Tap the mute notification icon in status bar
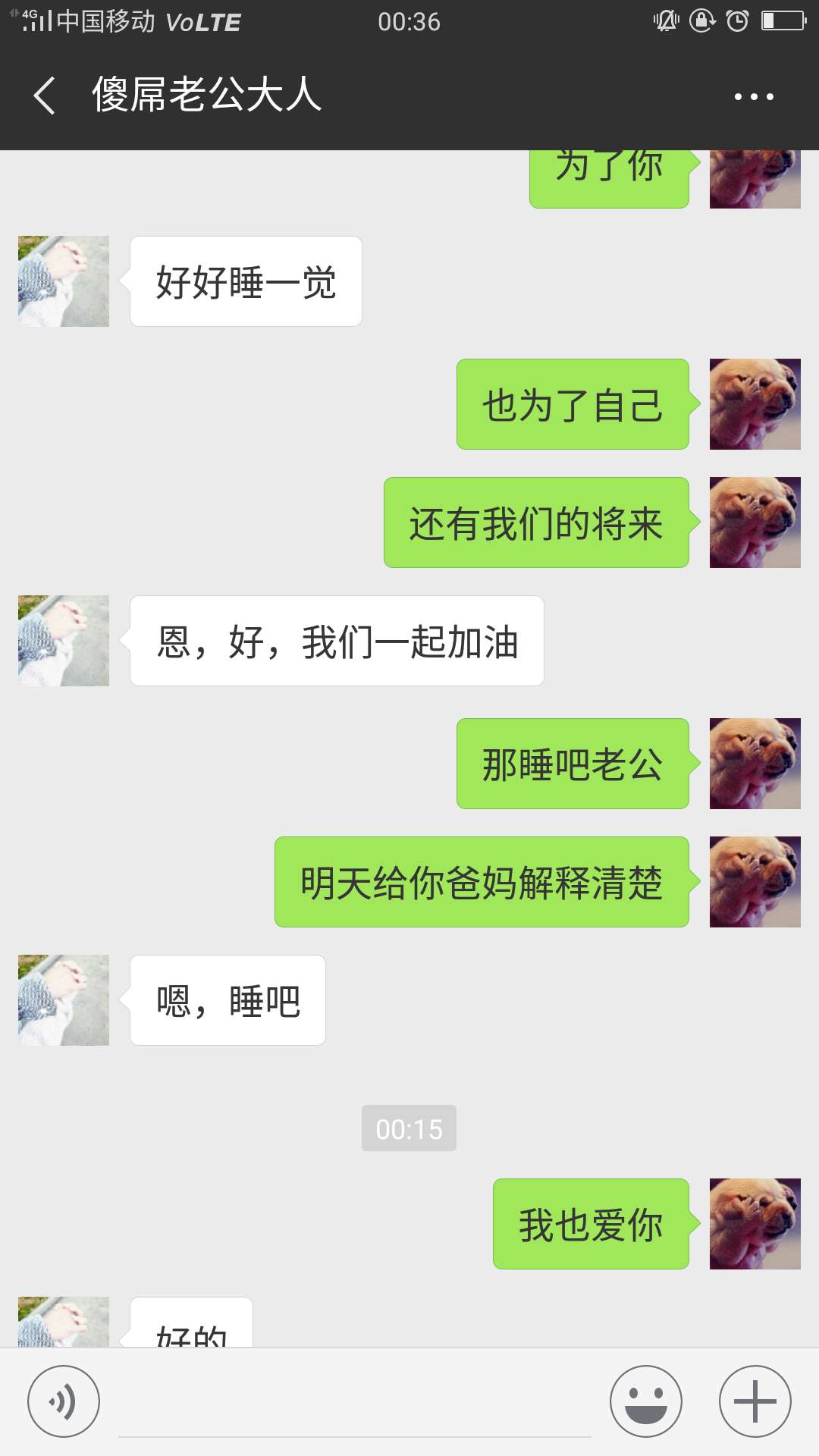The height and width of the screenshot is (1456, 819). coord(665,21)
